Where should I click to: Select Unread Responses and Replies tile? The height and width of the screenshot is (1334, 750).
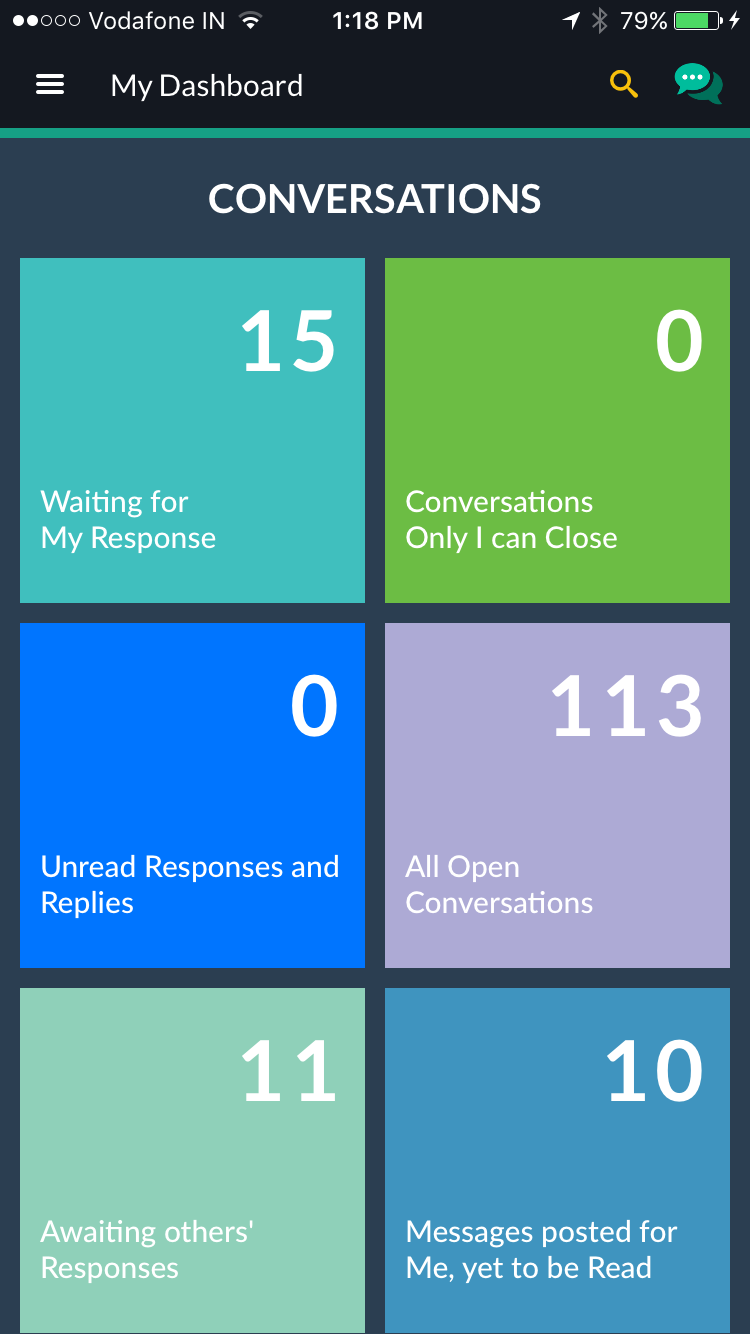[x=192, y=795]
